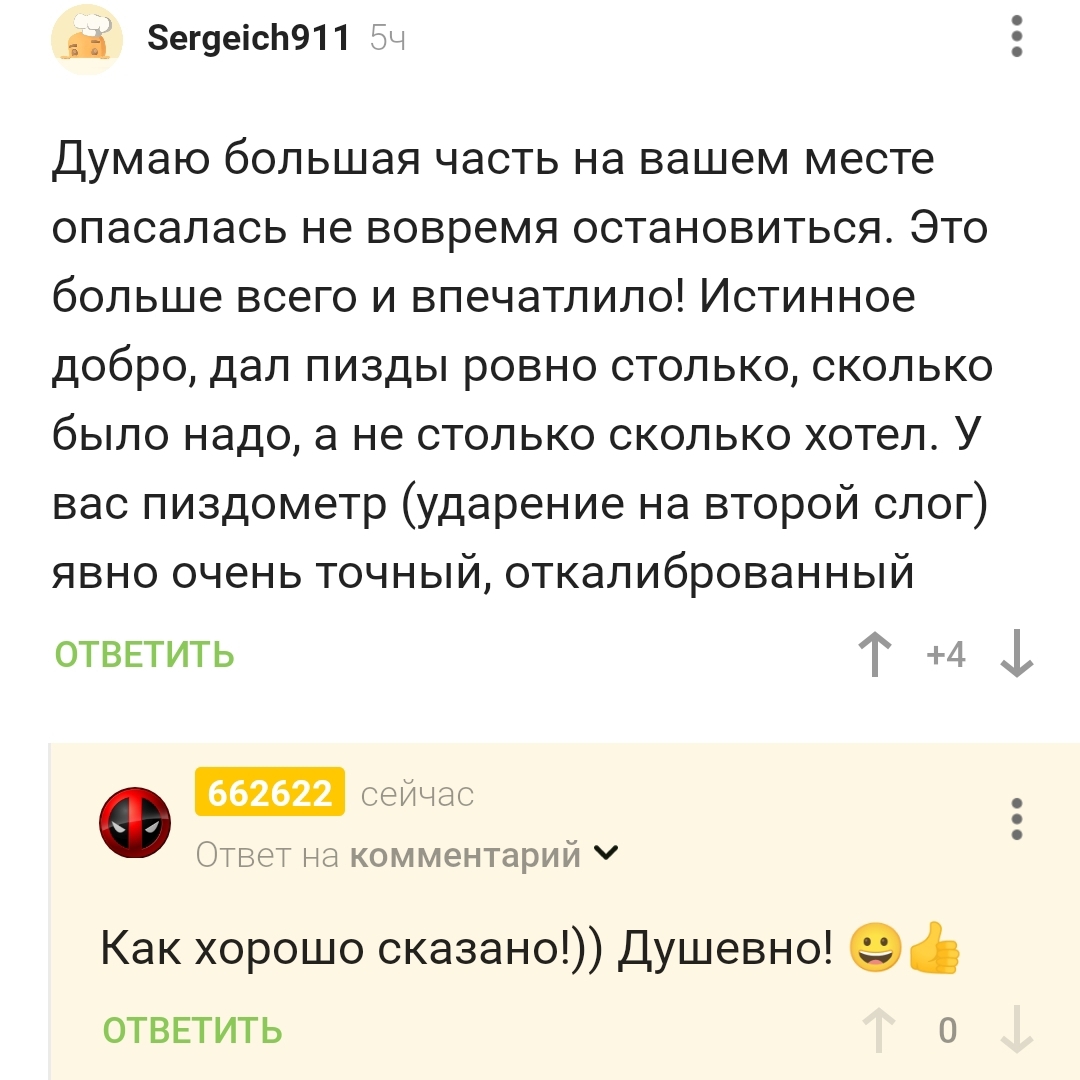Reply to Sergeich911's comment

point(144,655)
